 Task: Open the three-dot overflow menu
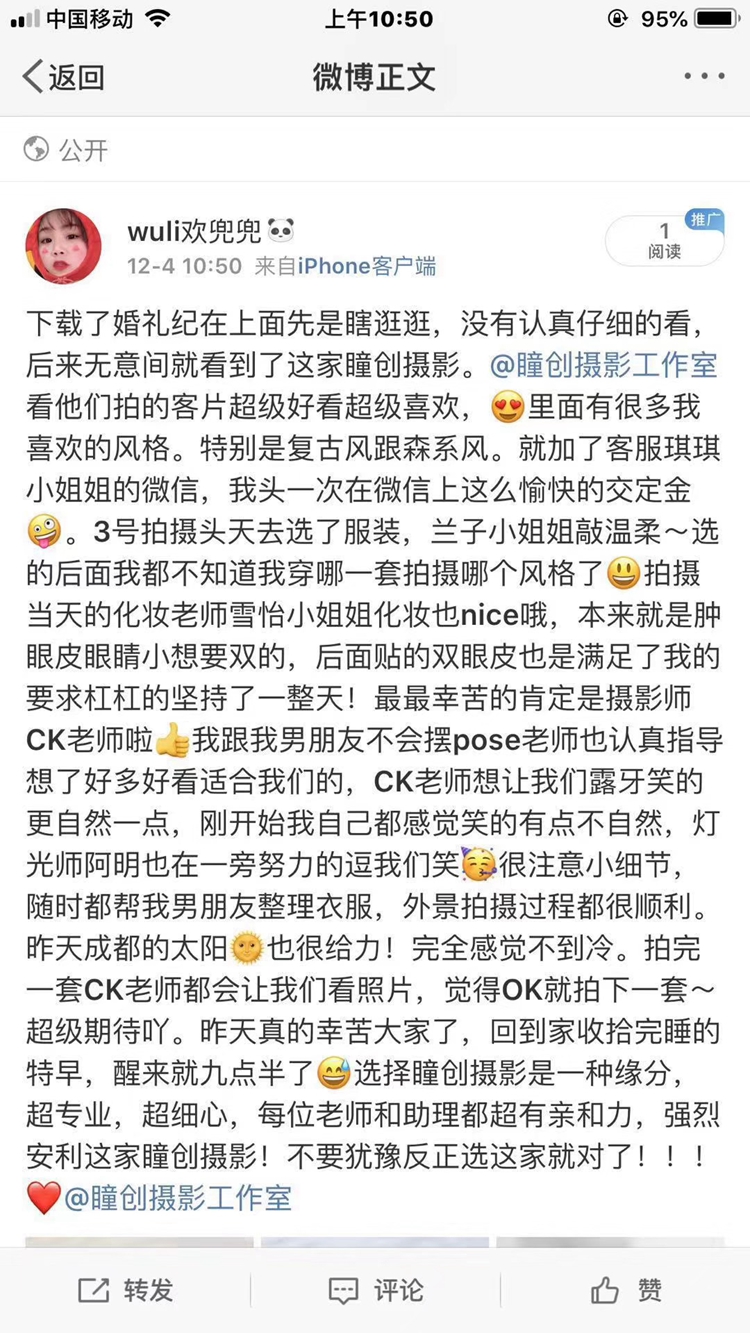pos(704,77)
